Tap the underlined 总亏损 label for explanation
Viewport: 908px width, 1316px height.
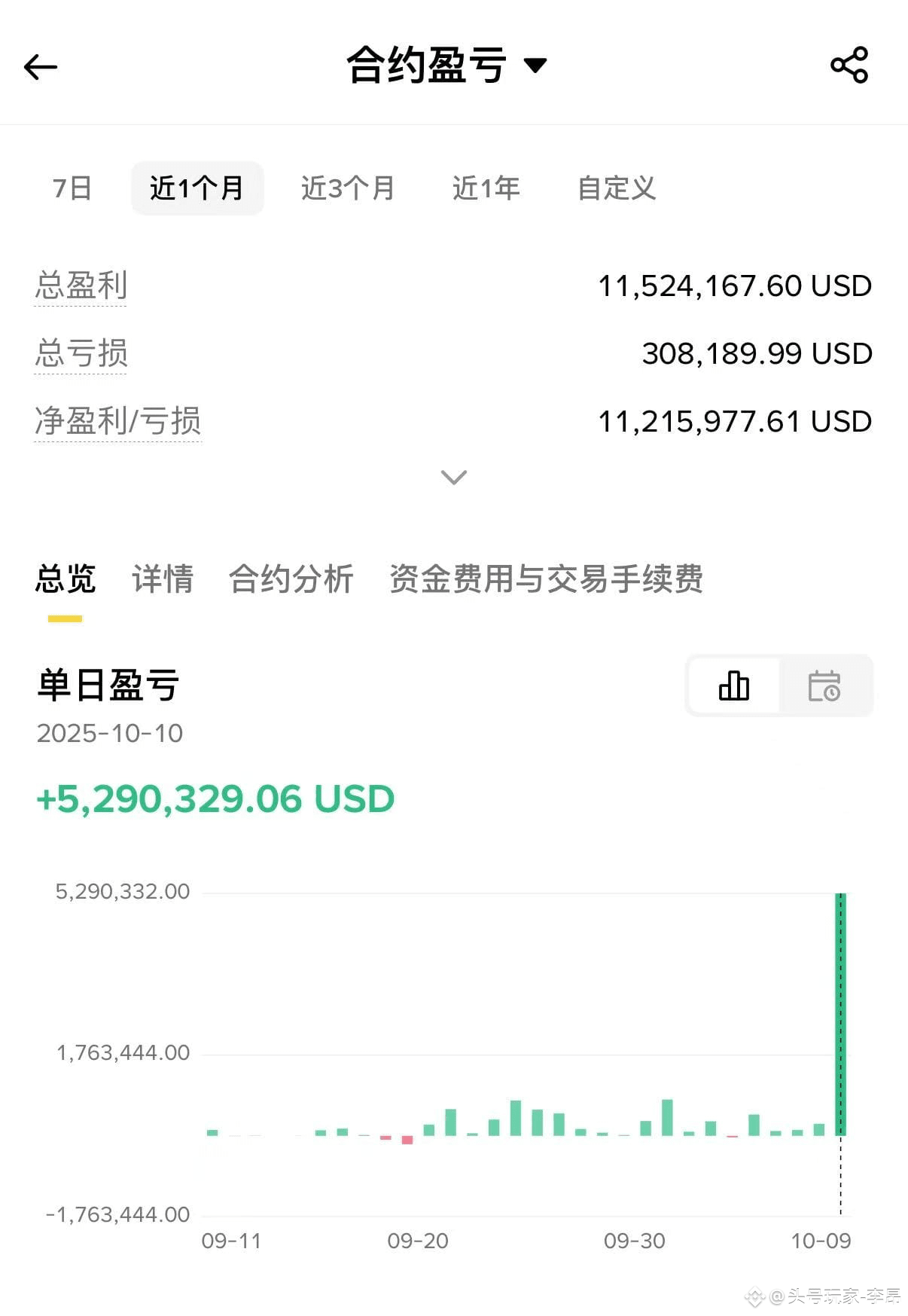[x=81, y=353]
